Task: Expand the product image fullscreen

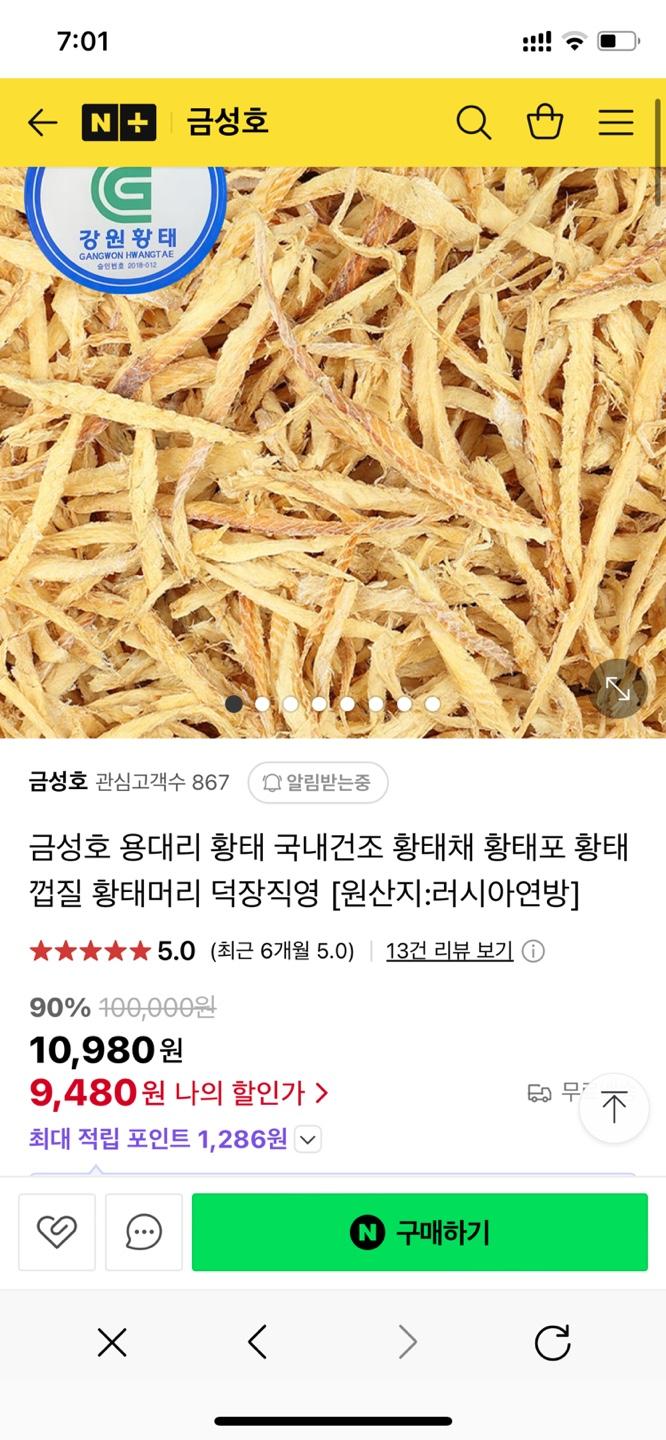Action: (x=617, y=689)
